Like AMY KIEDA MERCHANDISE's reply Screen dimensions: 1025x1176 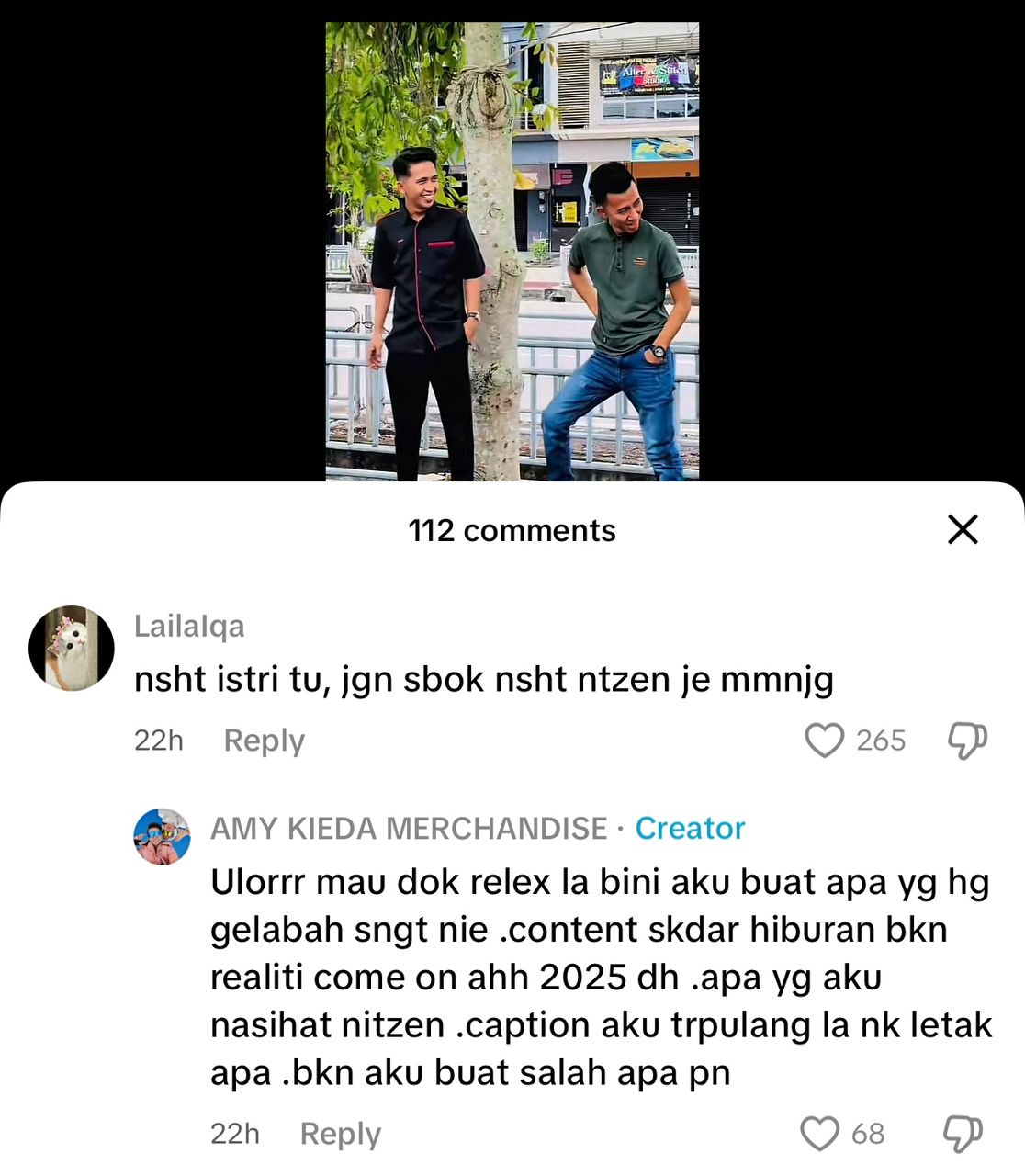click(x=820, y=1134)
